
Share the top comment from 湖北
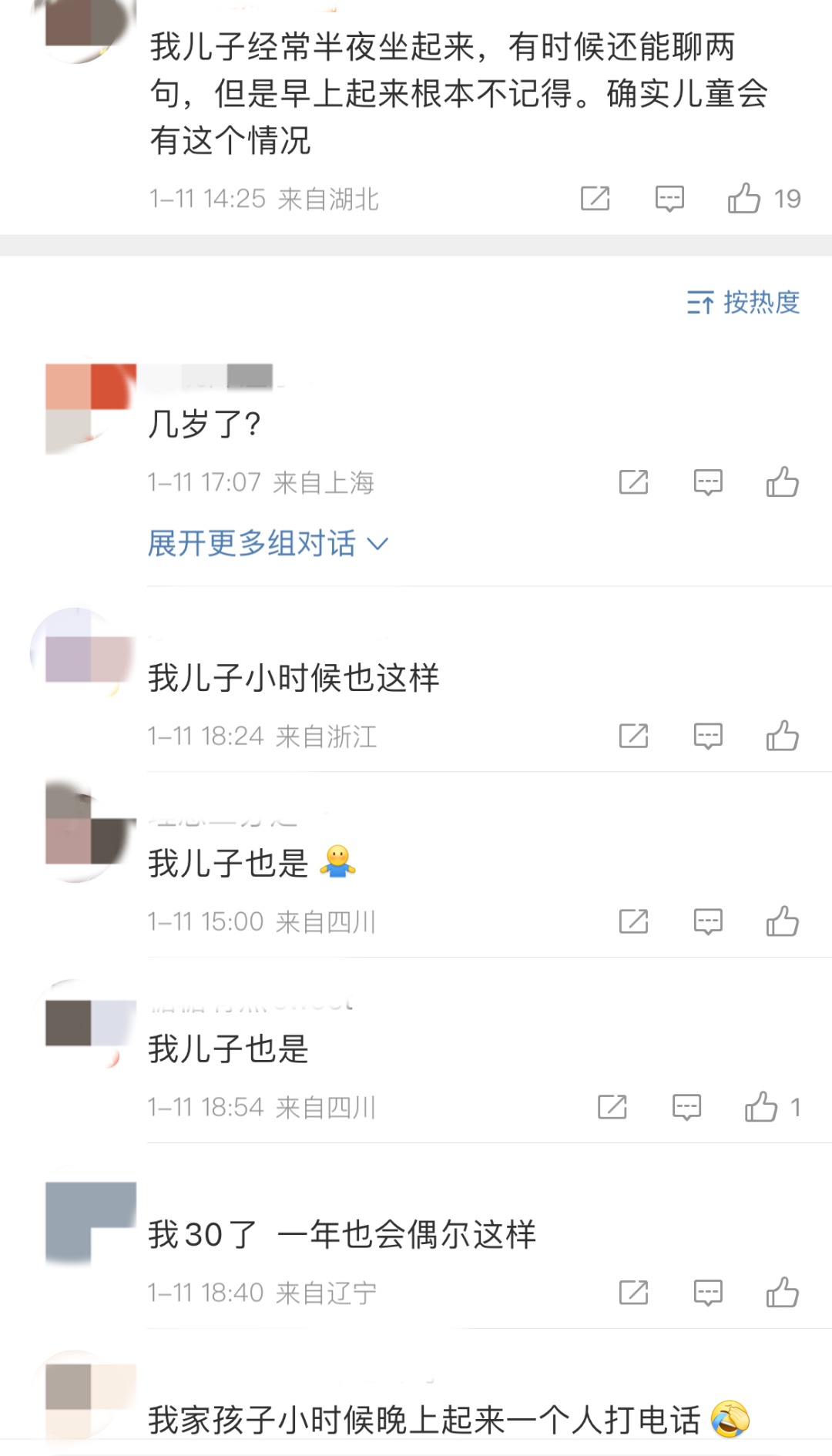coord(595,199)
